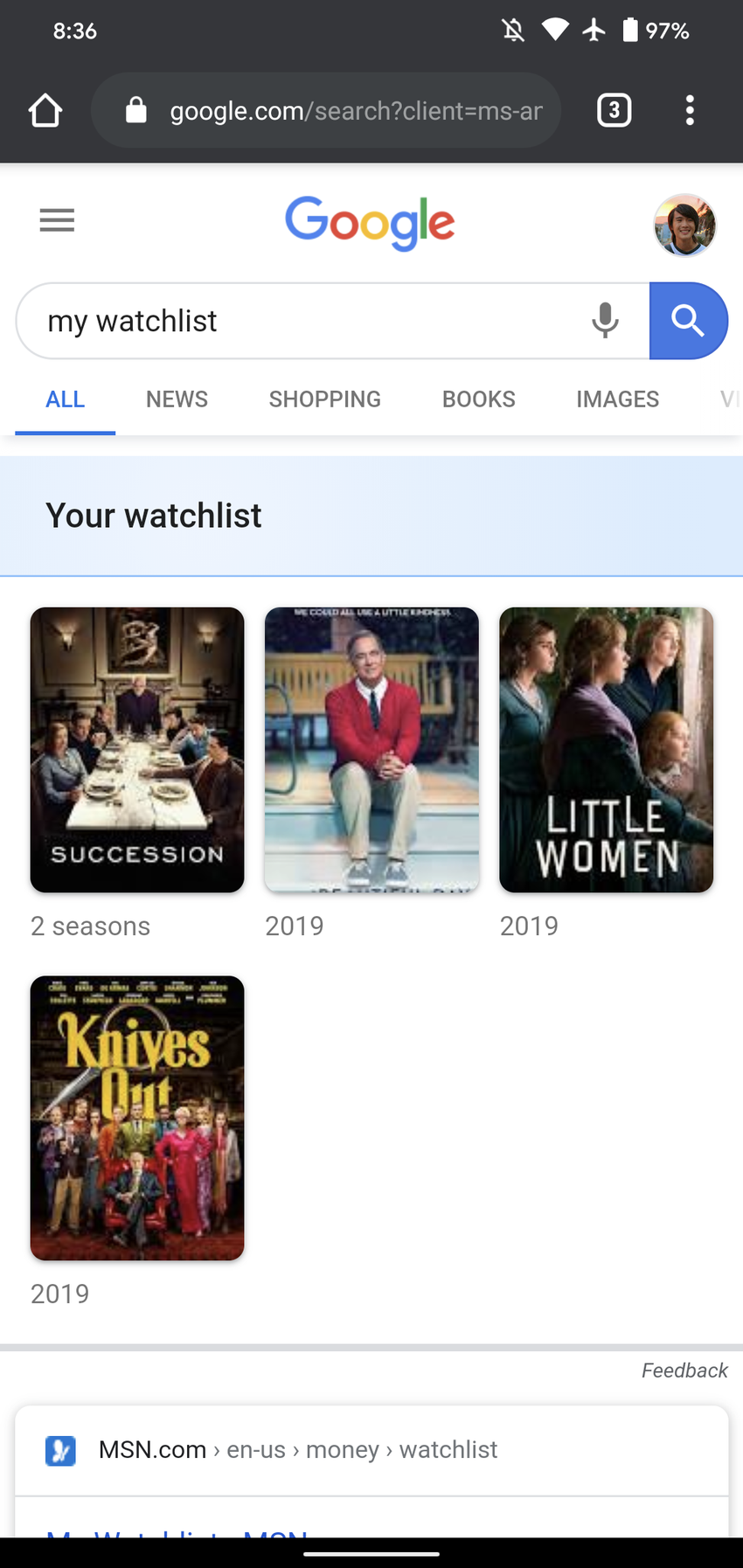Show Books search results
The width and height of the screenshot is (743, 1568).
coord(478,399)
